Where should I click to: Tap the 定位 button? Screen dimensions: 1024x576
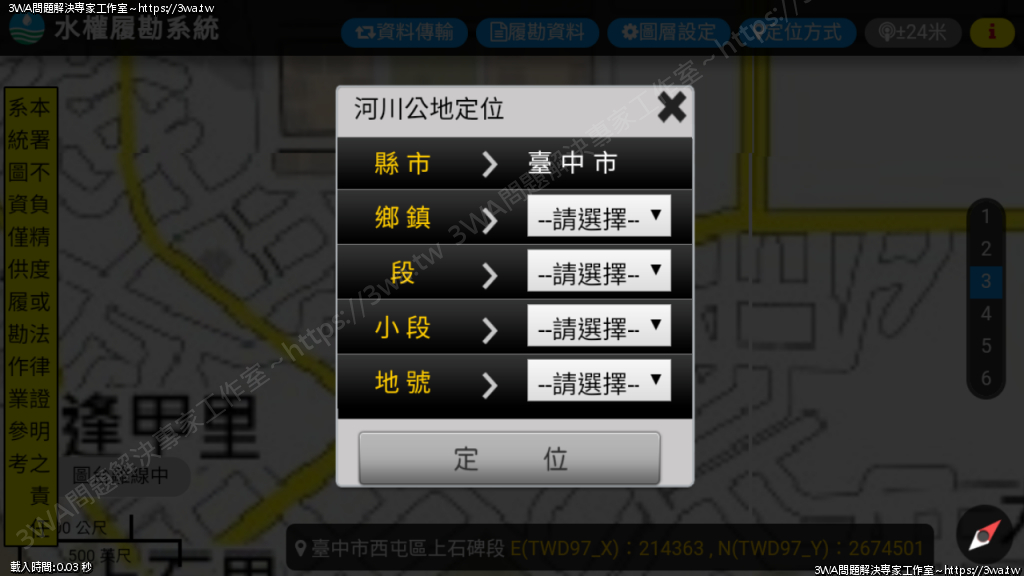(510, 459)
